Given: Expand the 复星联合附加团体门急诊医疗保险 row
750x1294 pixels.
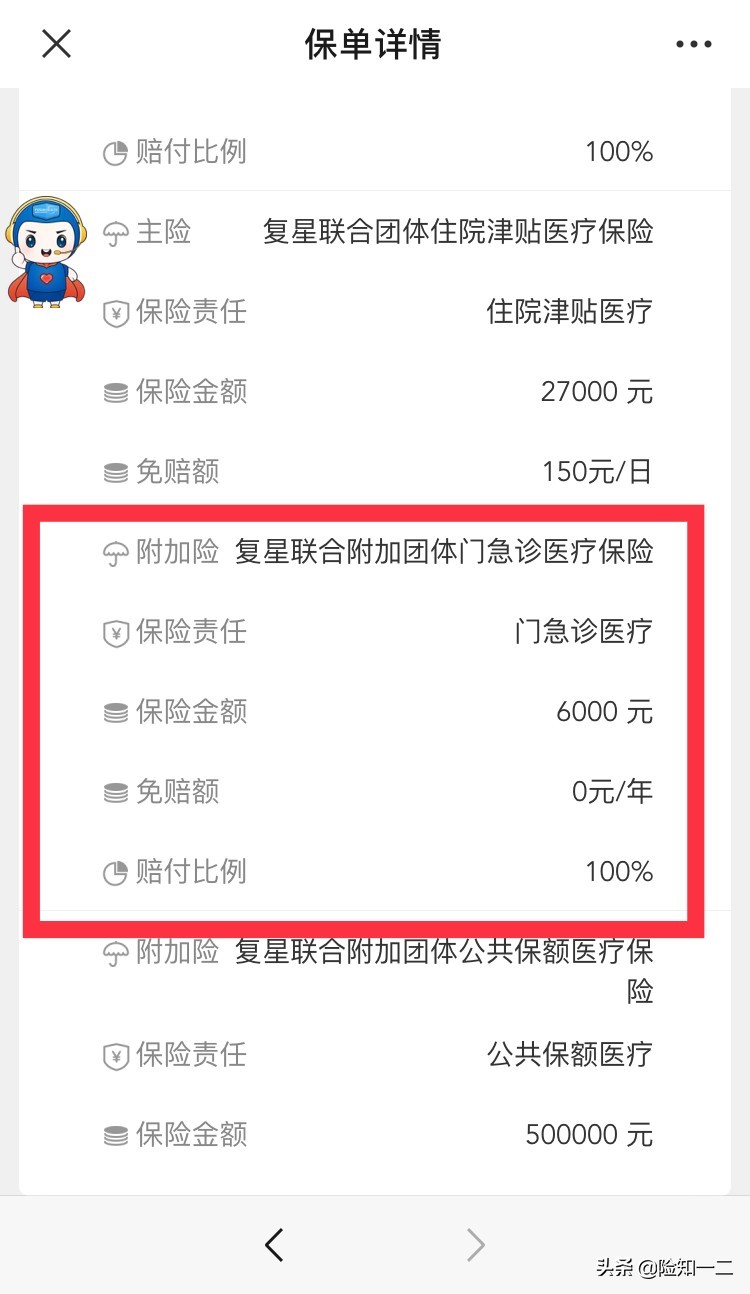Looking at the screenshot, I should click(445, 551).
